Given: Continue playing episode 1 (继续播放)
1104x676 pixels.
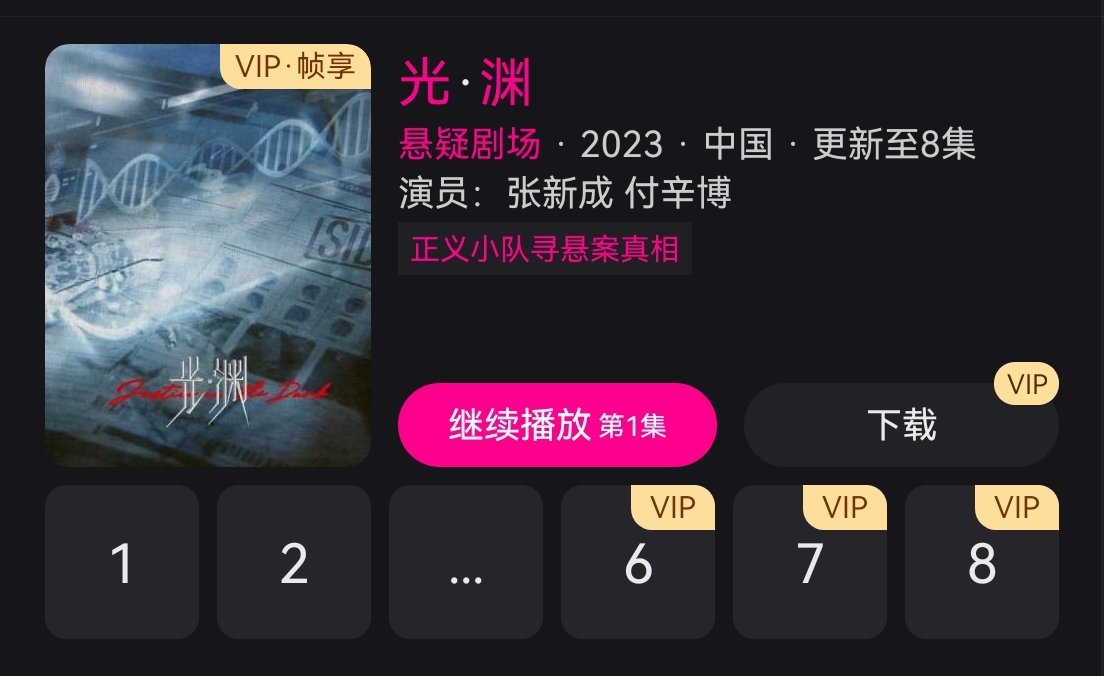Looking at the screenshot, I should click(557, 425).
